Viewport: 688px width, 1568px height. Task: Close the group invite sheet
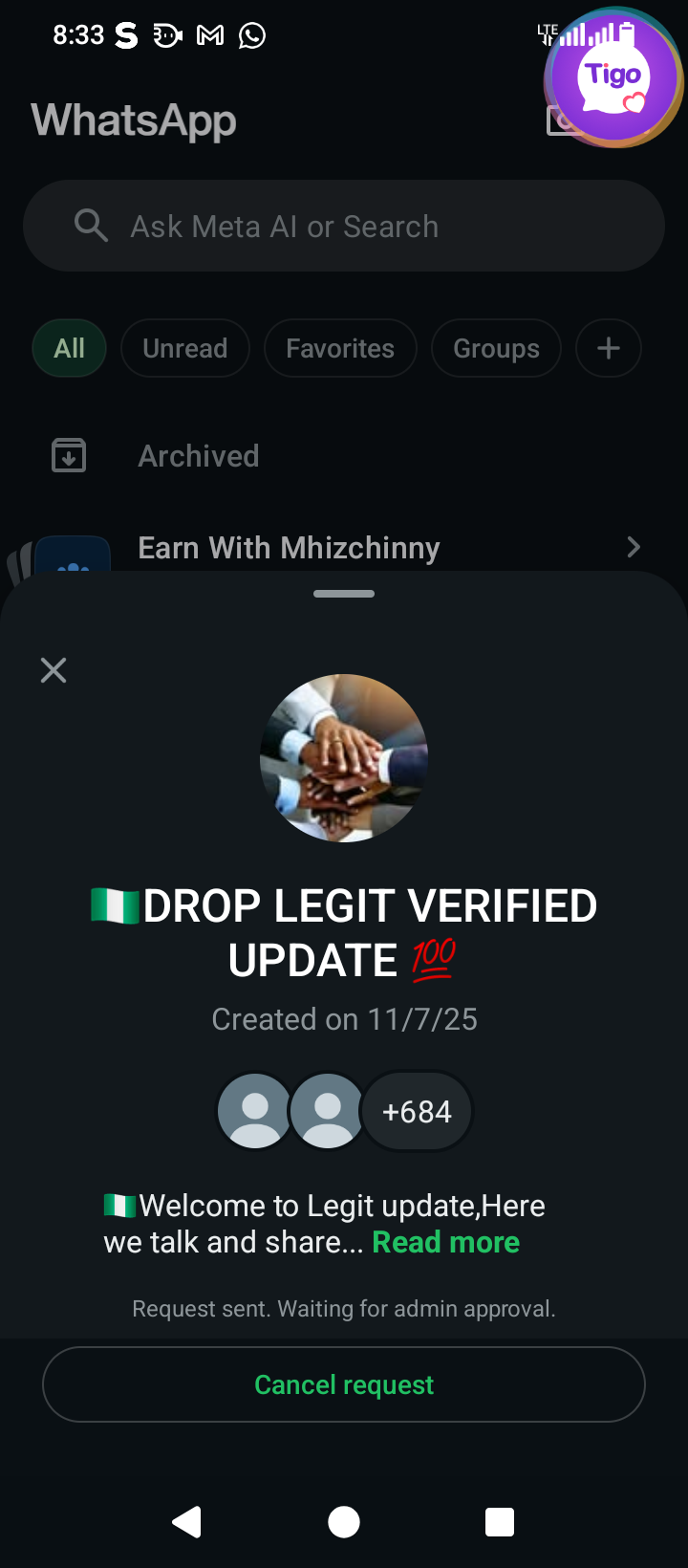(x=54, y=670)
